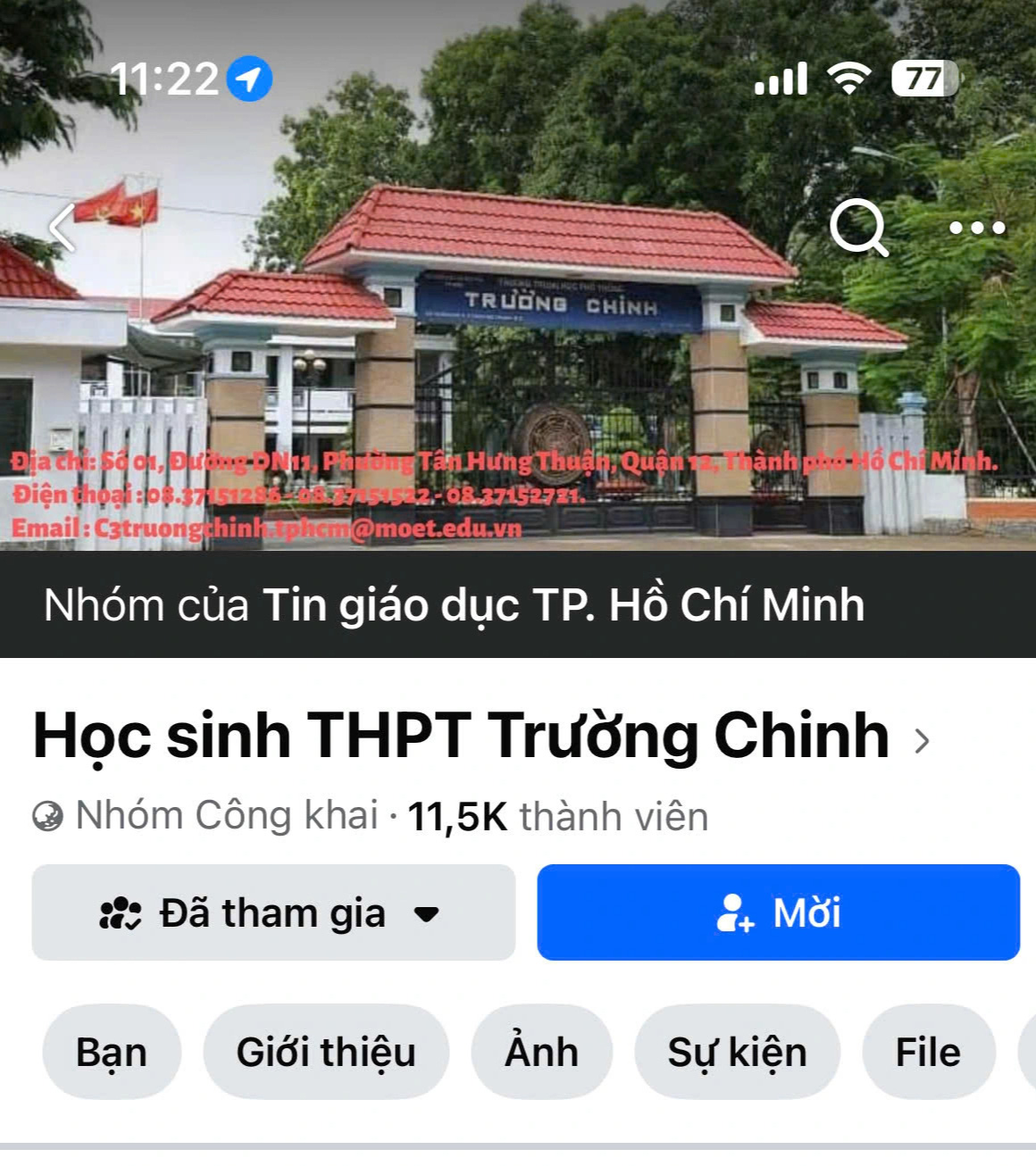1036x1166 pixels.
Task: Go back using the arrow
Action: [x=63, y=228]
